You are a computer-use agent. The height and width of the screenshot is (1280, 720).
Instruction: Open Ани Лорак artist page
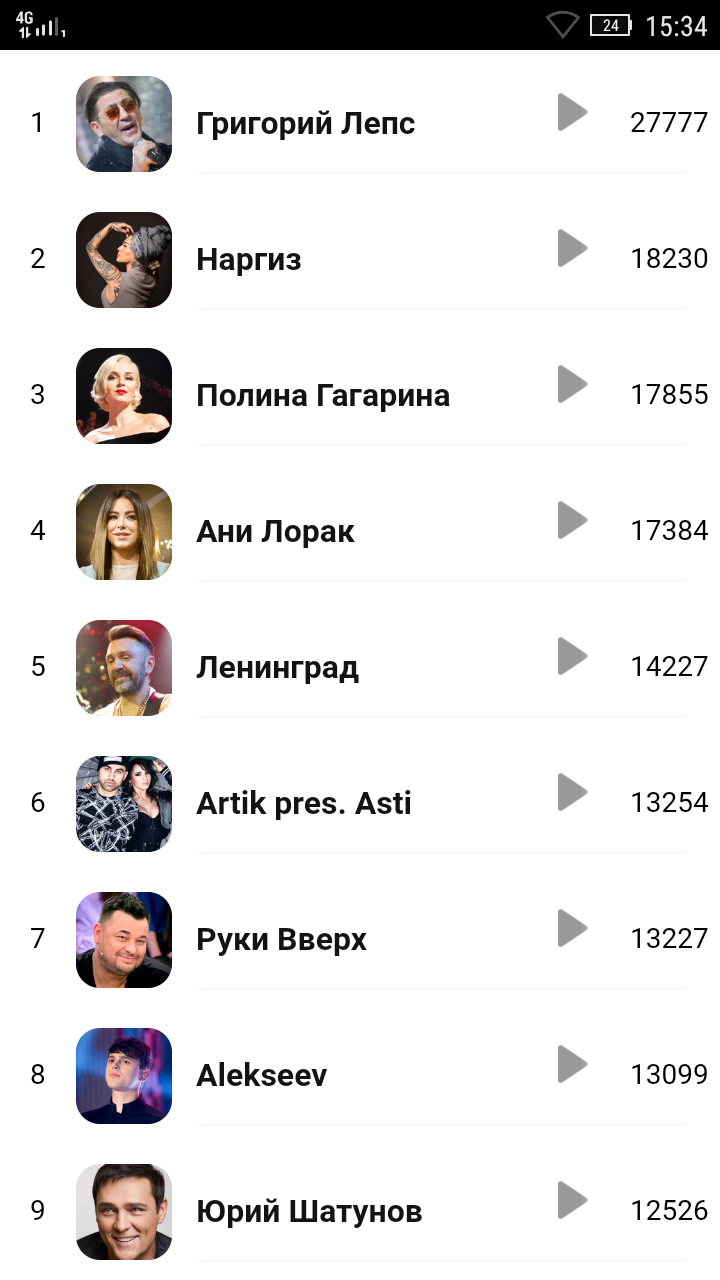click(x=275, y=532)
